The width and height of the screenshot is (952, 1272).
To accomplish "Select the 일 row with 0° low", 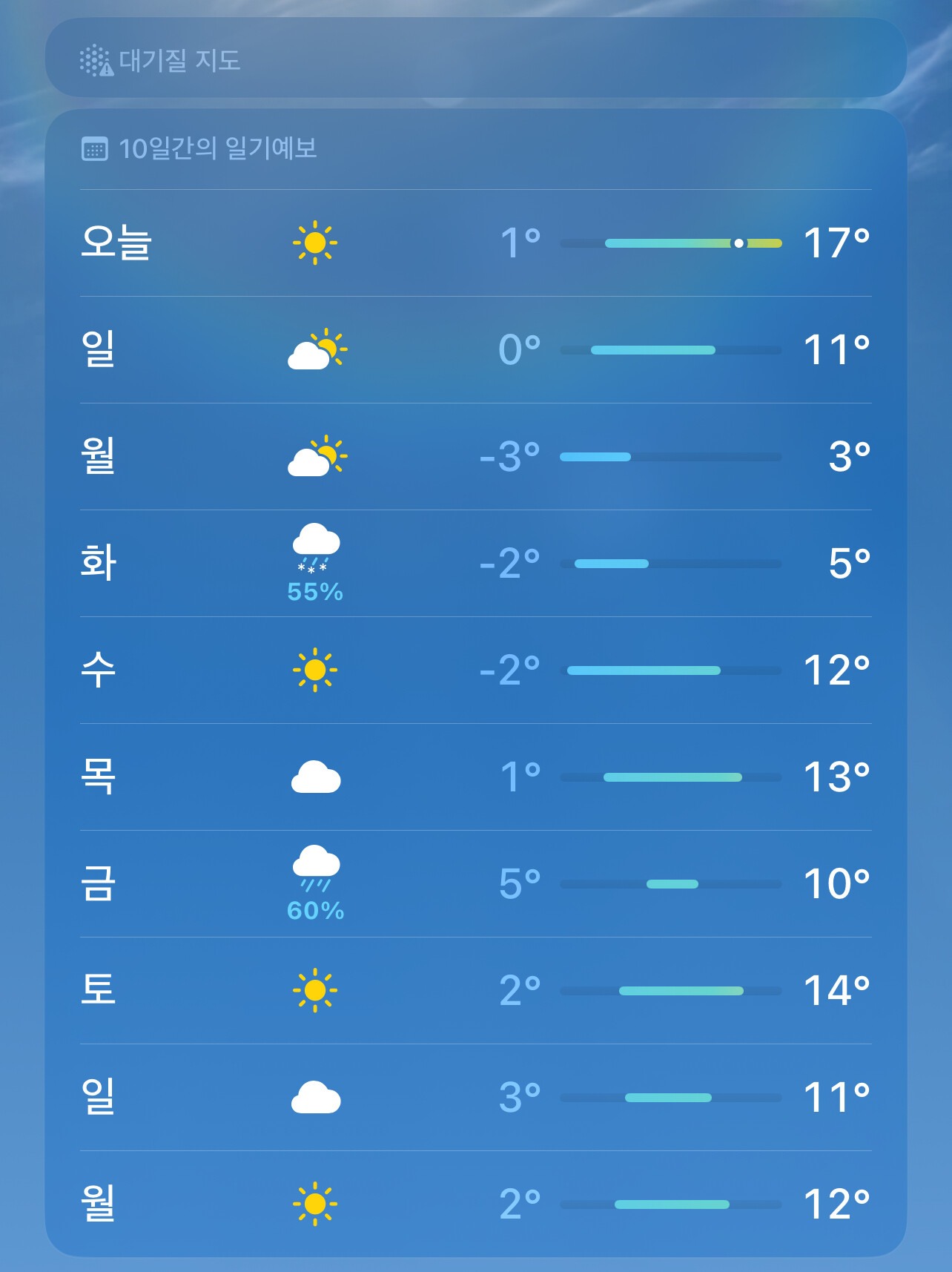I will tap(475, 350).
